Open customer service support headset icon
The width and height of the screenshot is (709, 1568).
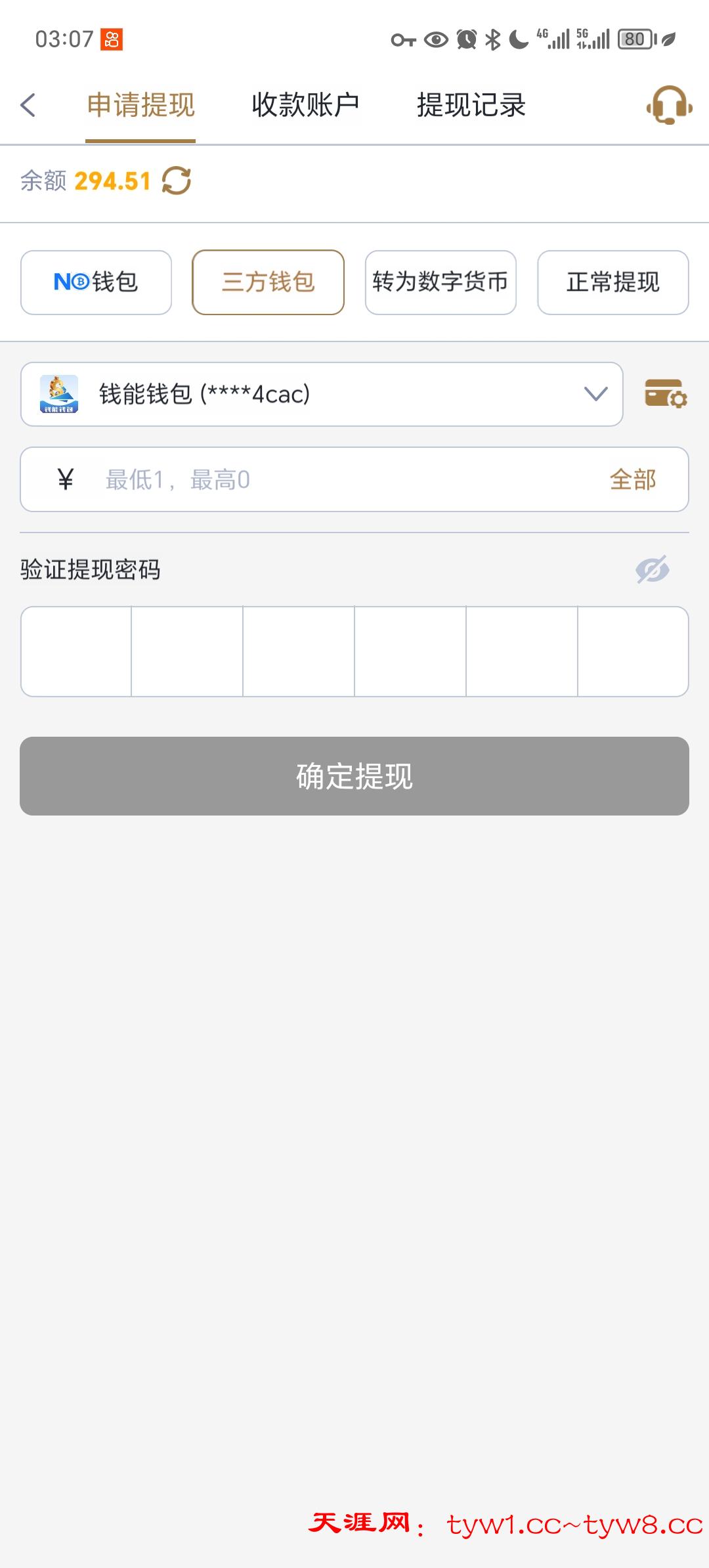pyautogui.click(x=668, y=105)
